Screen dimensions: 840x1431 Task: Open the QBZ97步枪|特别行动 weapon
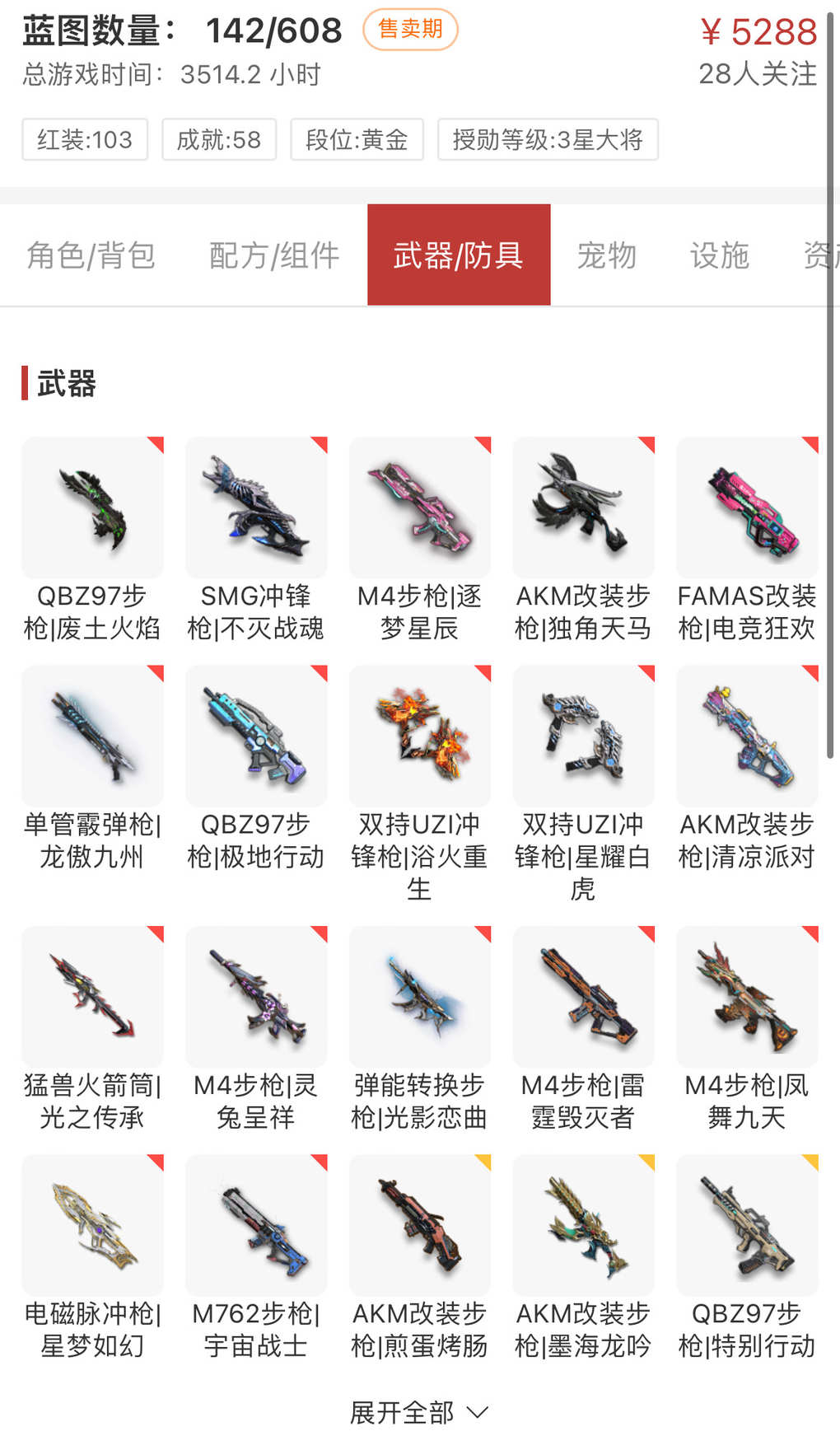point(747,1226)
